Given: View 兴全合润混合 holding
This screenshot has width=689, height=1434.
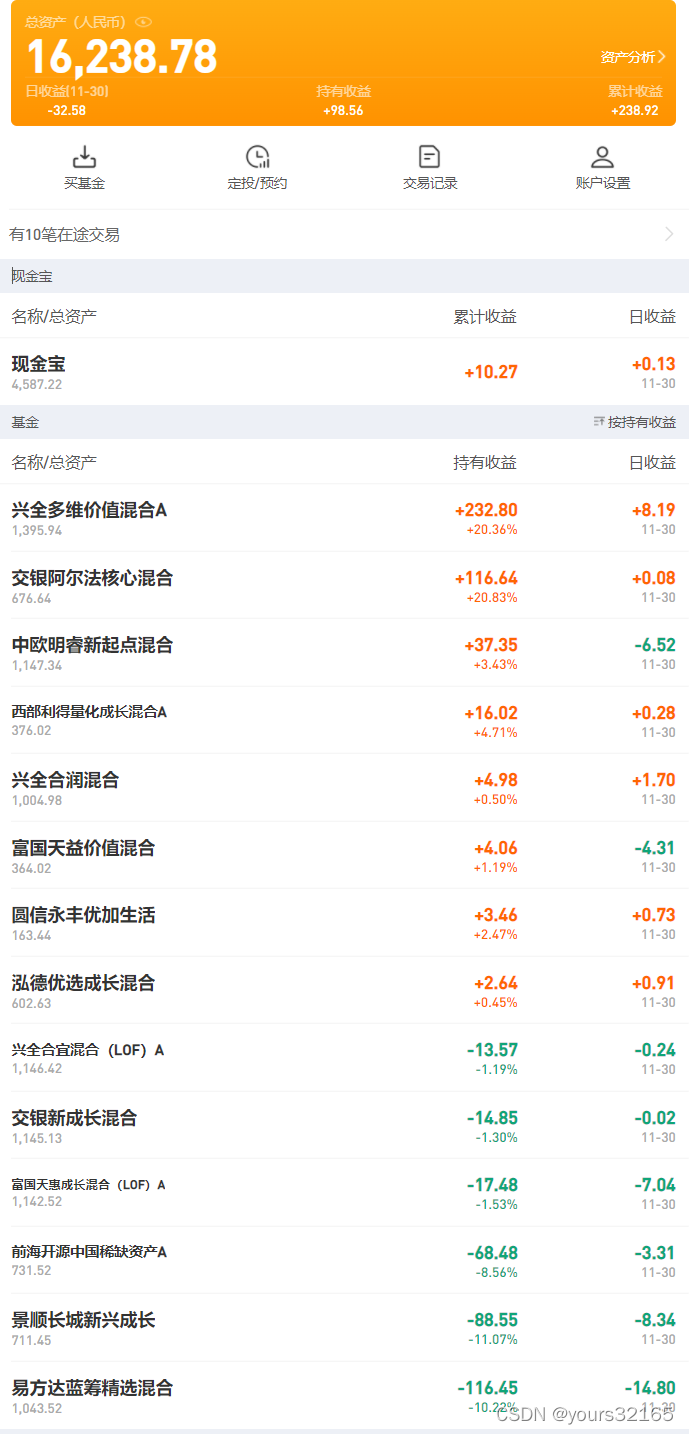Looking at the screenshot, I should tap(344, 788).
